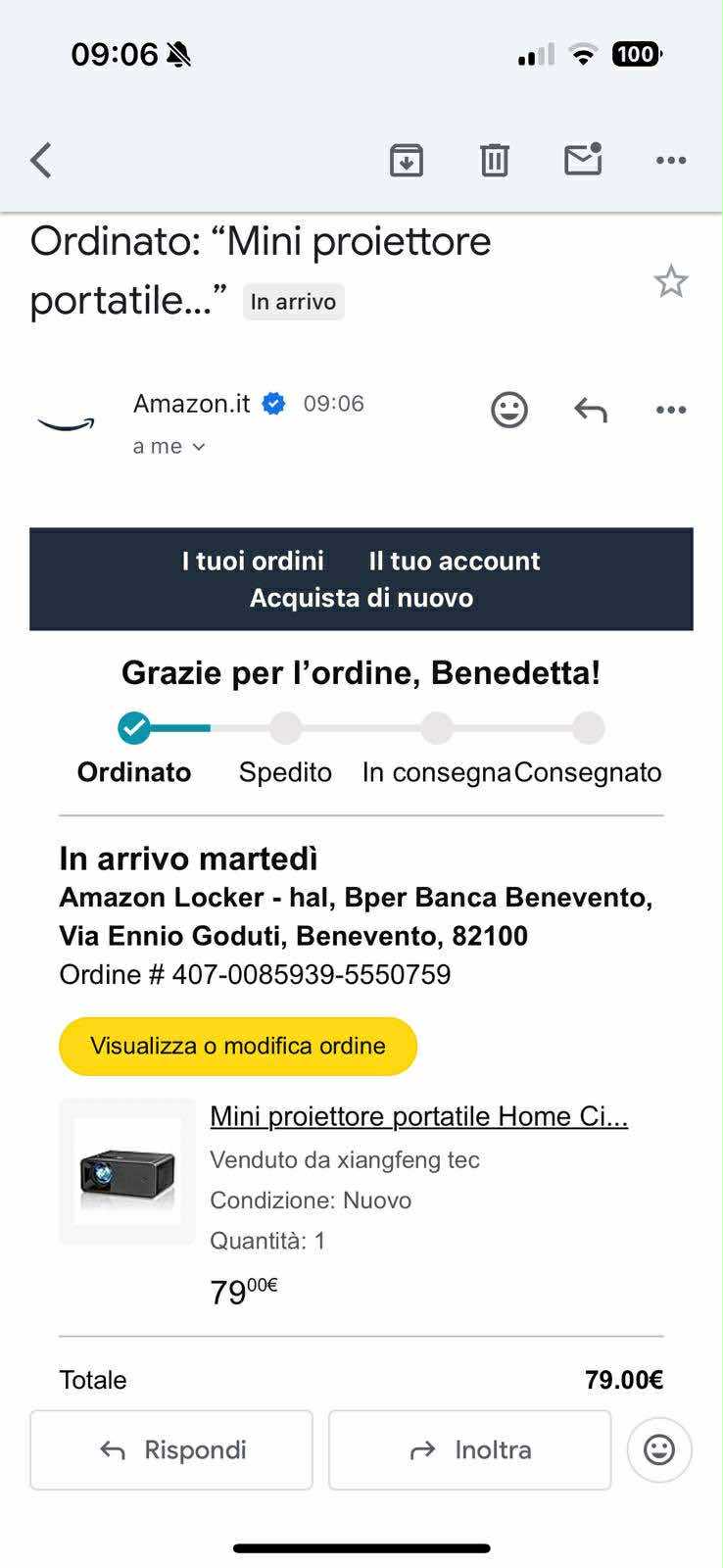Viewport: 723px width, 1568px height.
Task: Add emoji reaction next to sender name
Action: click(x=508, y=410)
